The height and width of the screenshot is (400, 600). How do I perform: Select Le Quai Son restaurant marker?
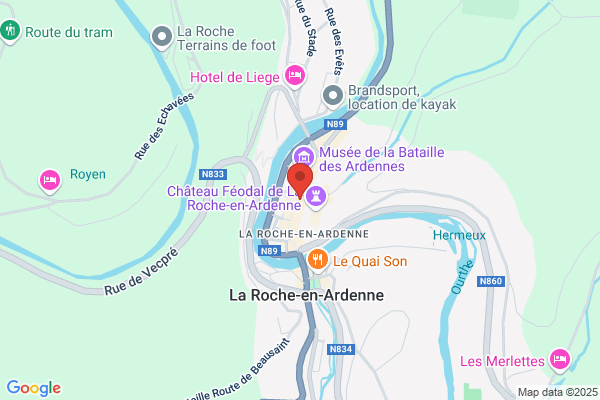coord(318,261)
